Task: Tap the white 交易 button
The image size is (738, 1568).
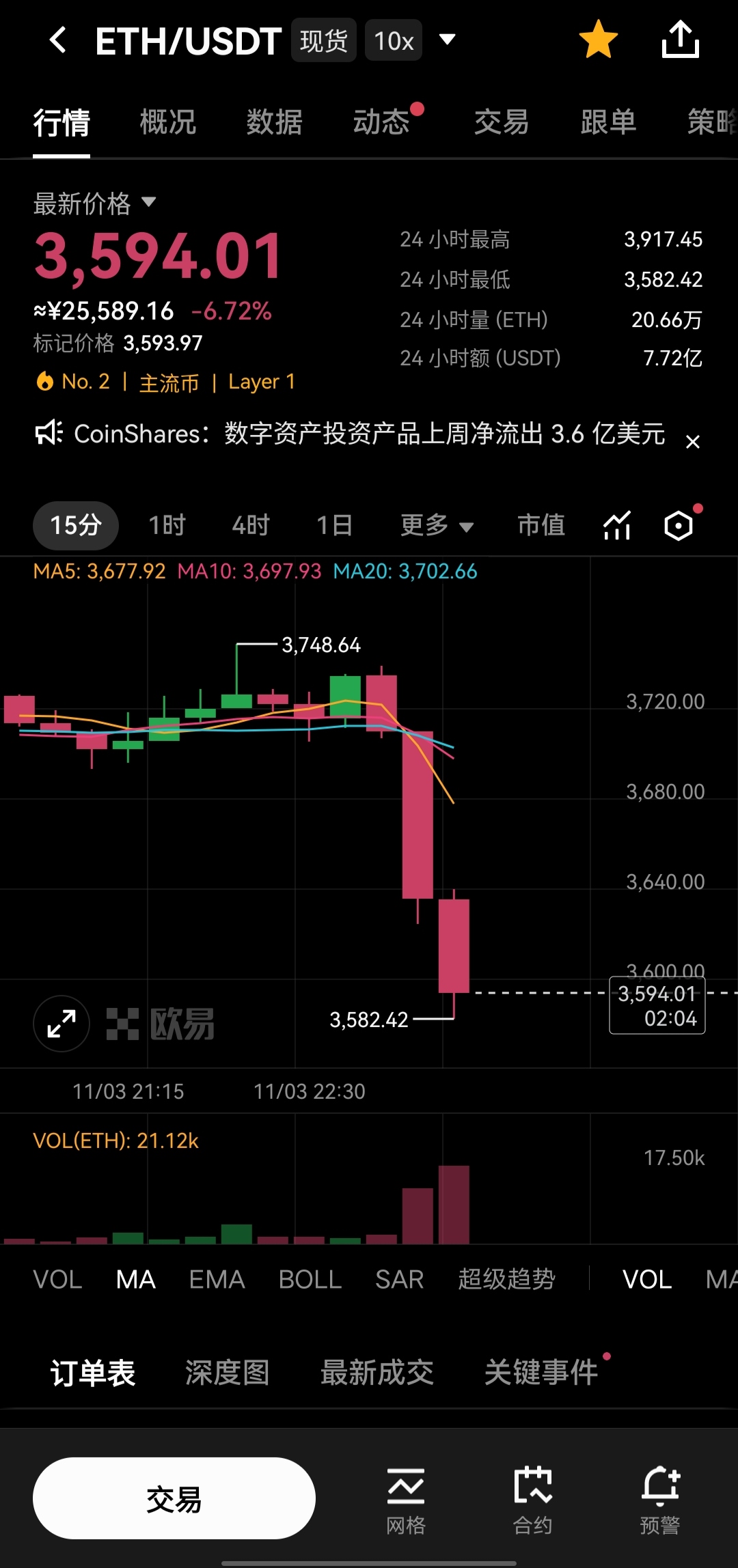Action: tap(174, 1498)
